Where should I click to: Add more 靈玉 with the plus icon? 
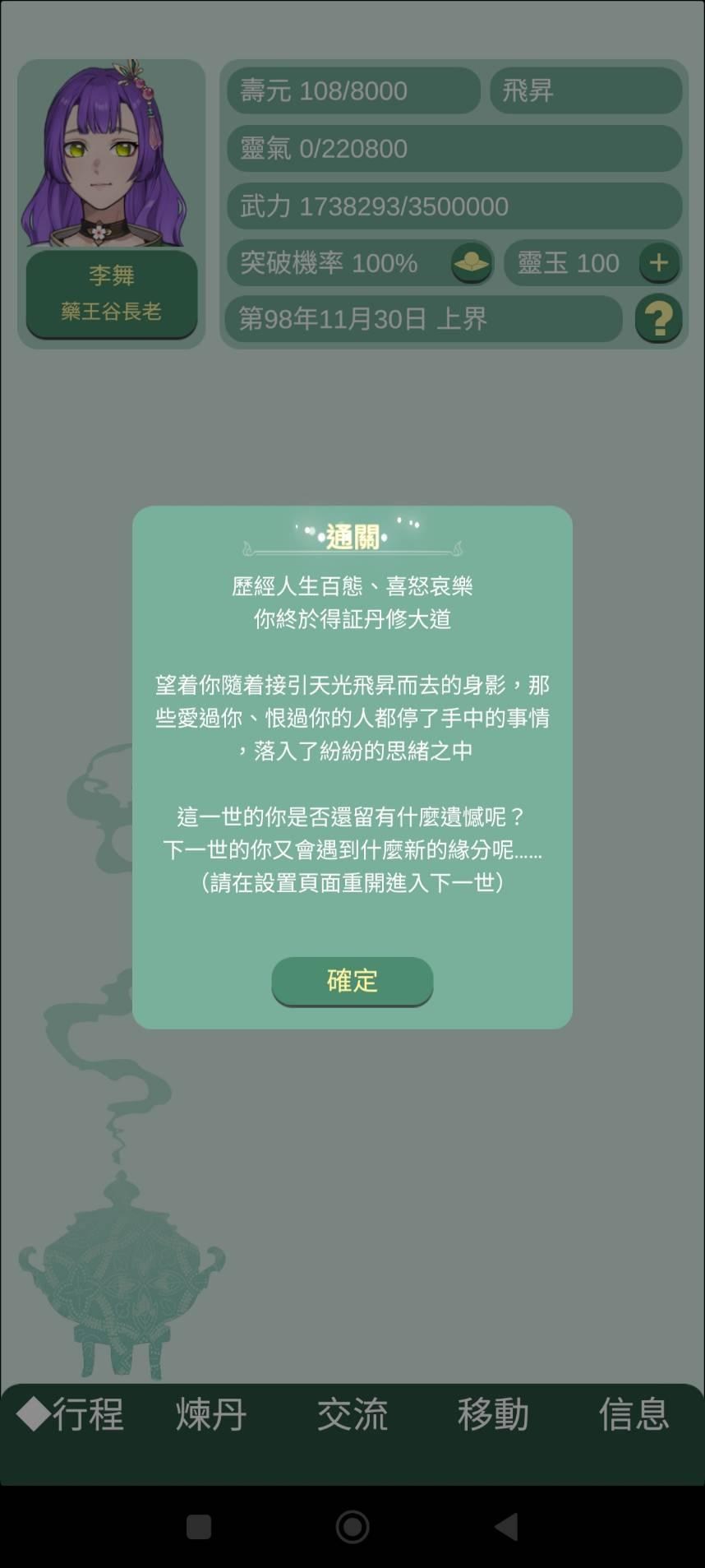[x=658, y=263]
